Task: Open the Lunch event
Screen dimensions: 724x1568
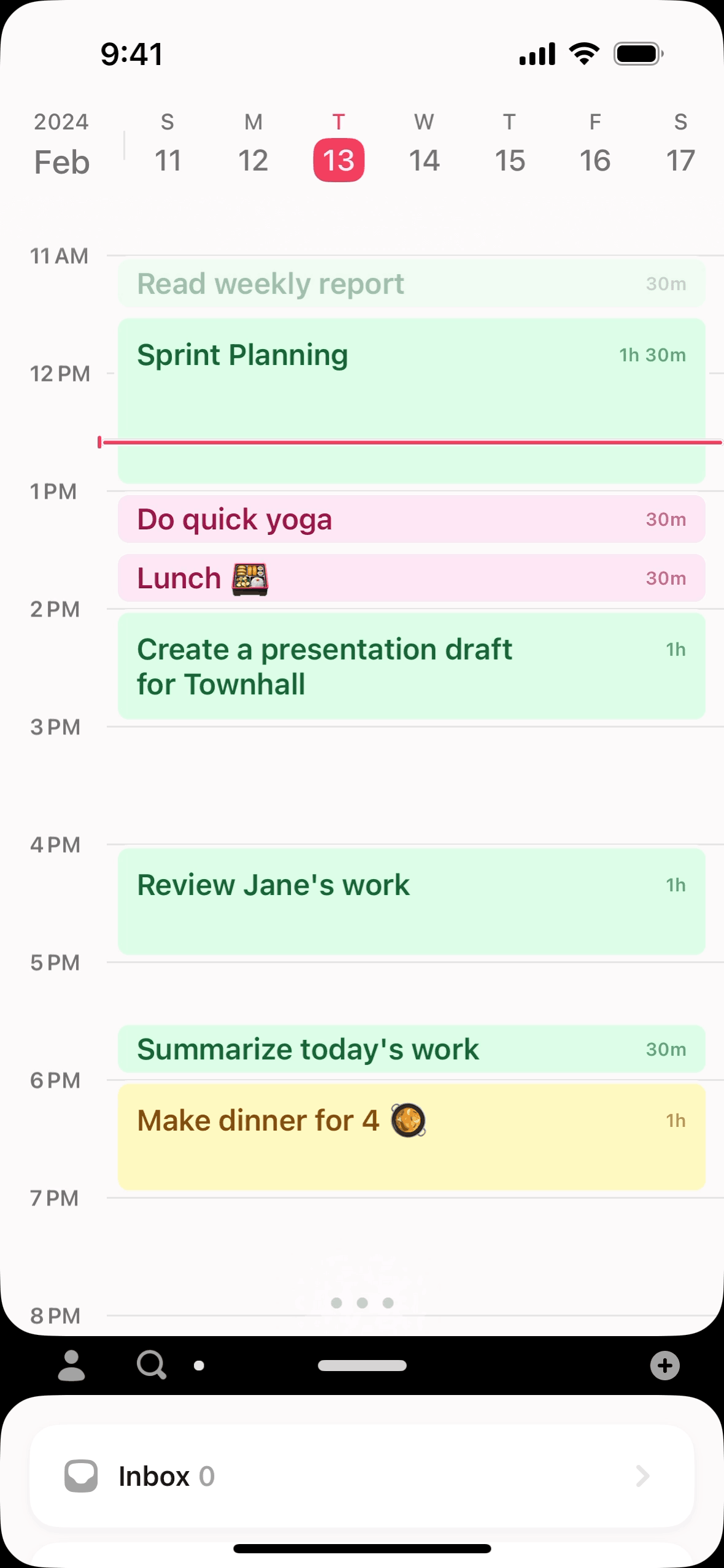Action: tap(411, 578)
